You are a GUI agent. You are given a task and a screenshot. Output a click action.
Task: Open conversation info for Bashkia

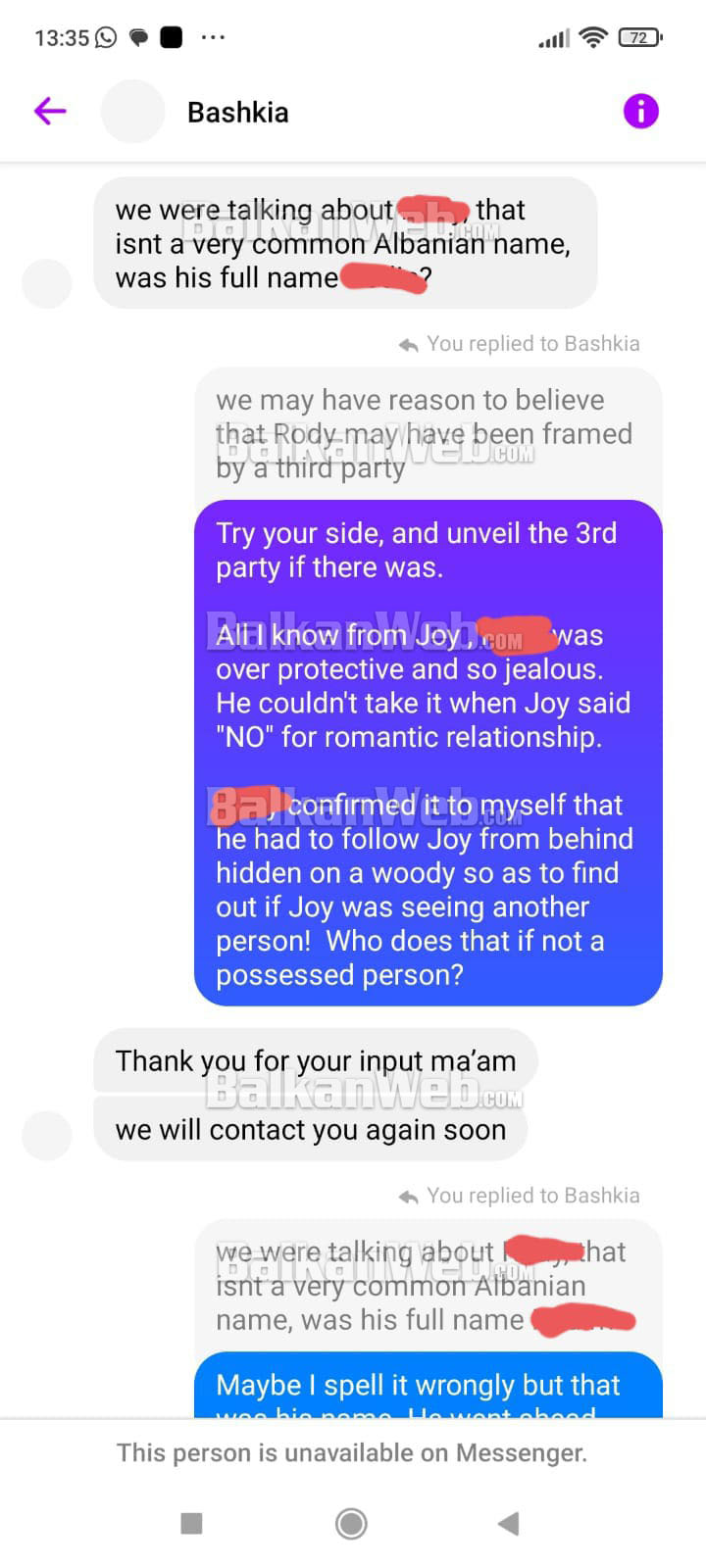[x=641, y=112]
